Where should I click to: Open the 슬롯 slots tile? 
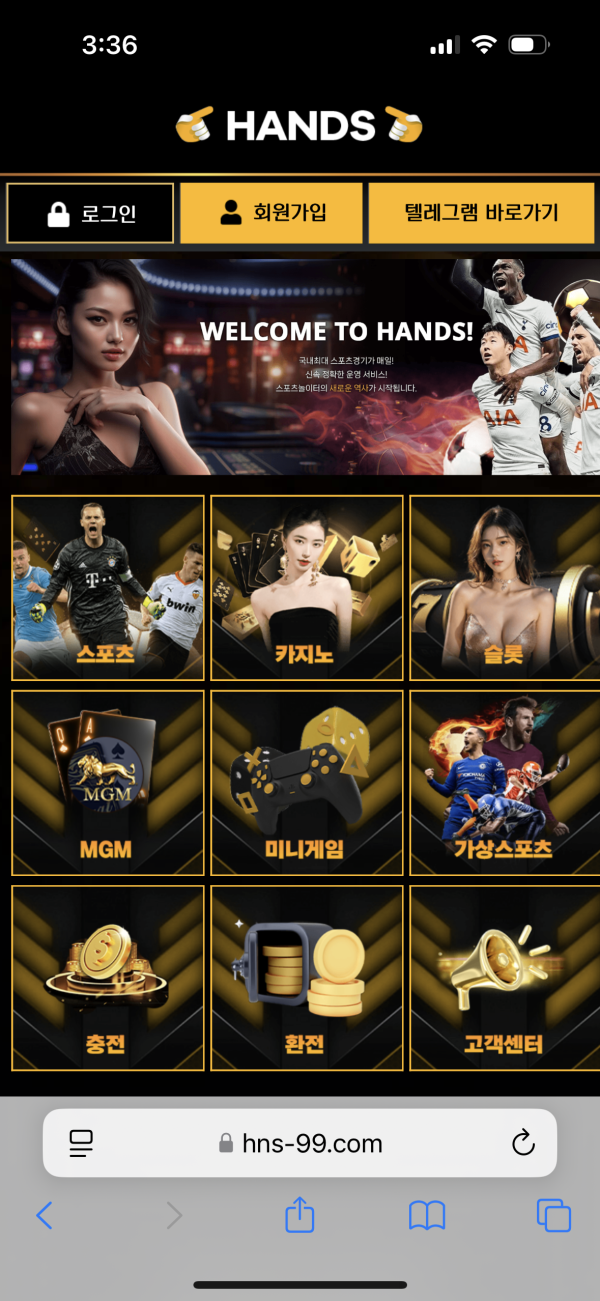505,588
